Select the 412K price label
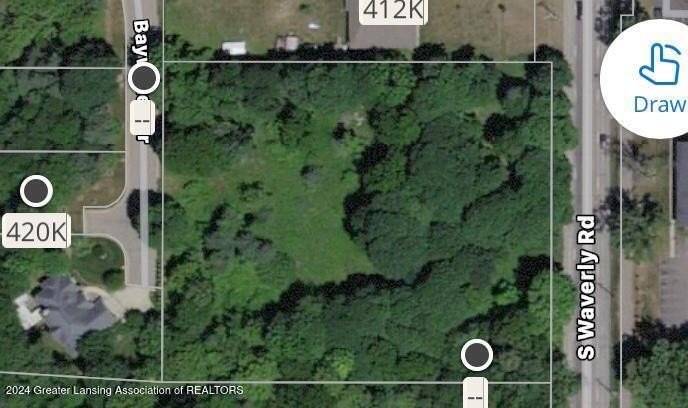688x408 pixels. [x=392, y=11]
